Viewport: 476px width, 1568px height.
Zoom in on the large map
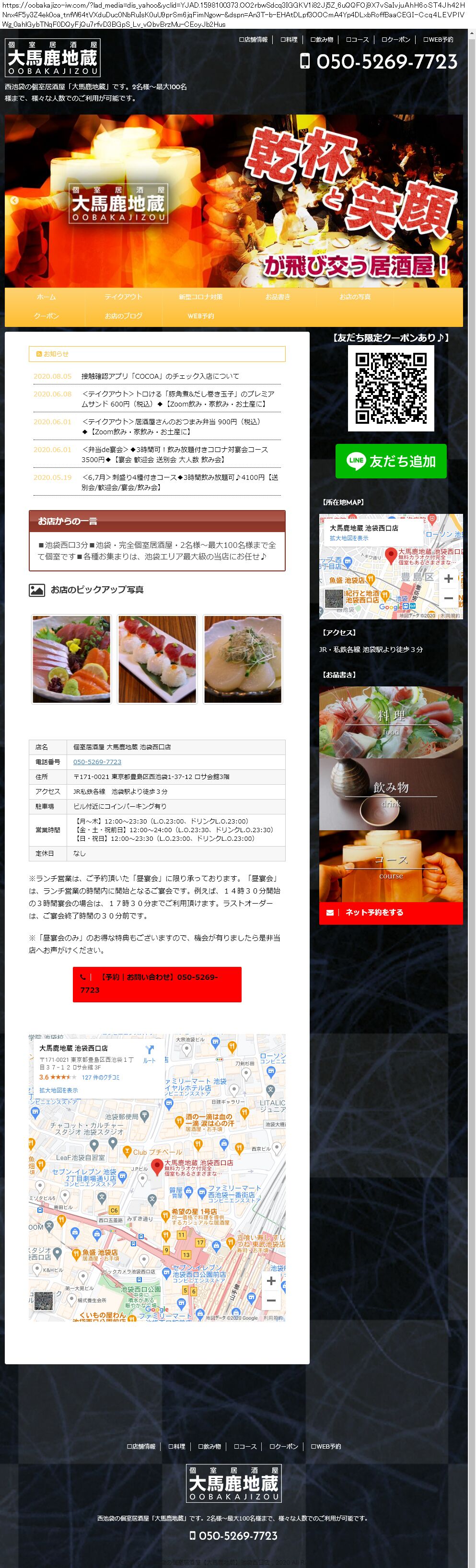tap(271, 1281)
